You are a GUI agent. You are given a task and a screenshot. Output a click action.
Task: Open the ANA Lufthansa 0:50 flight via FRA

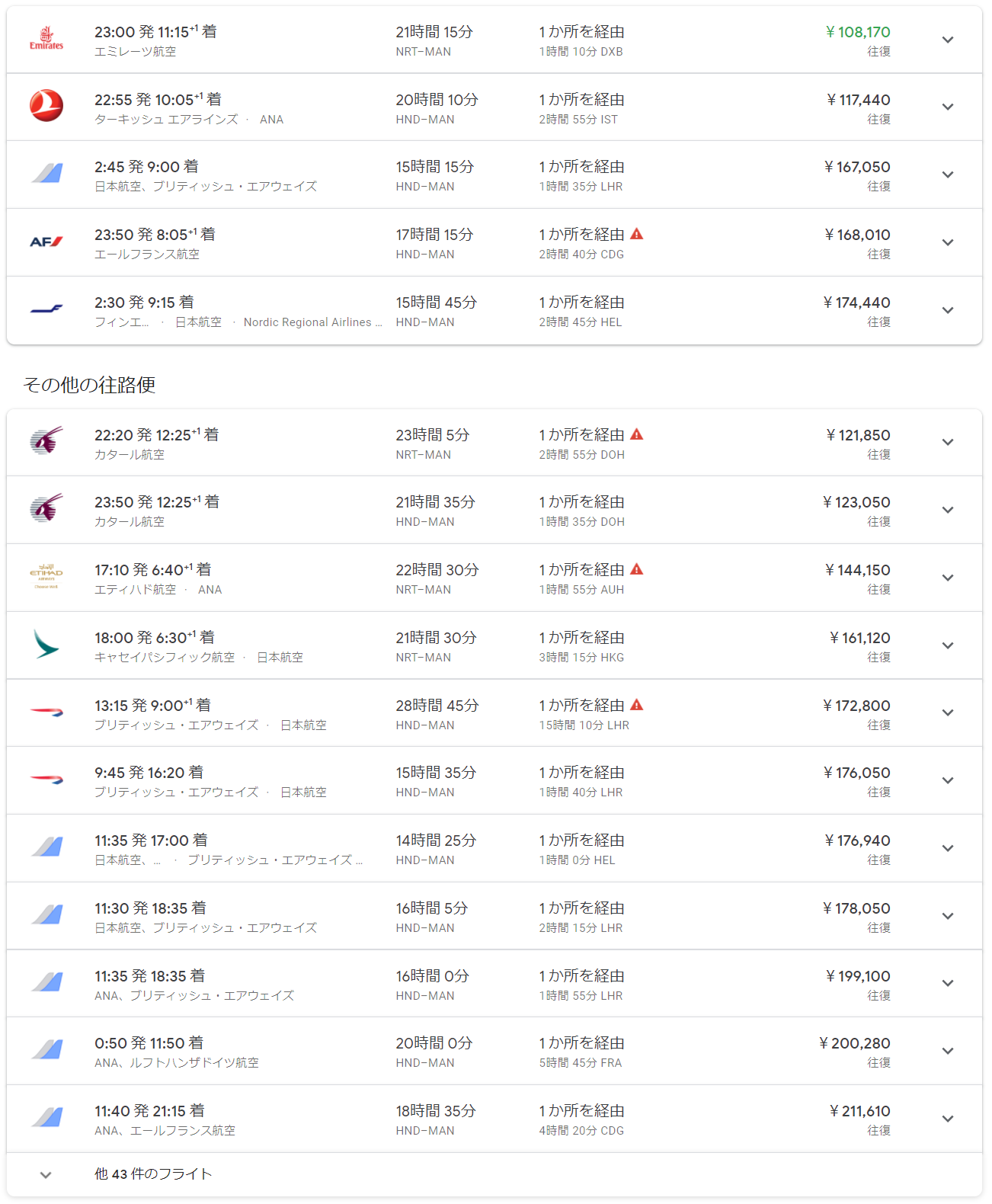point(457,1052)
